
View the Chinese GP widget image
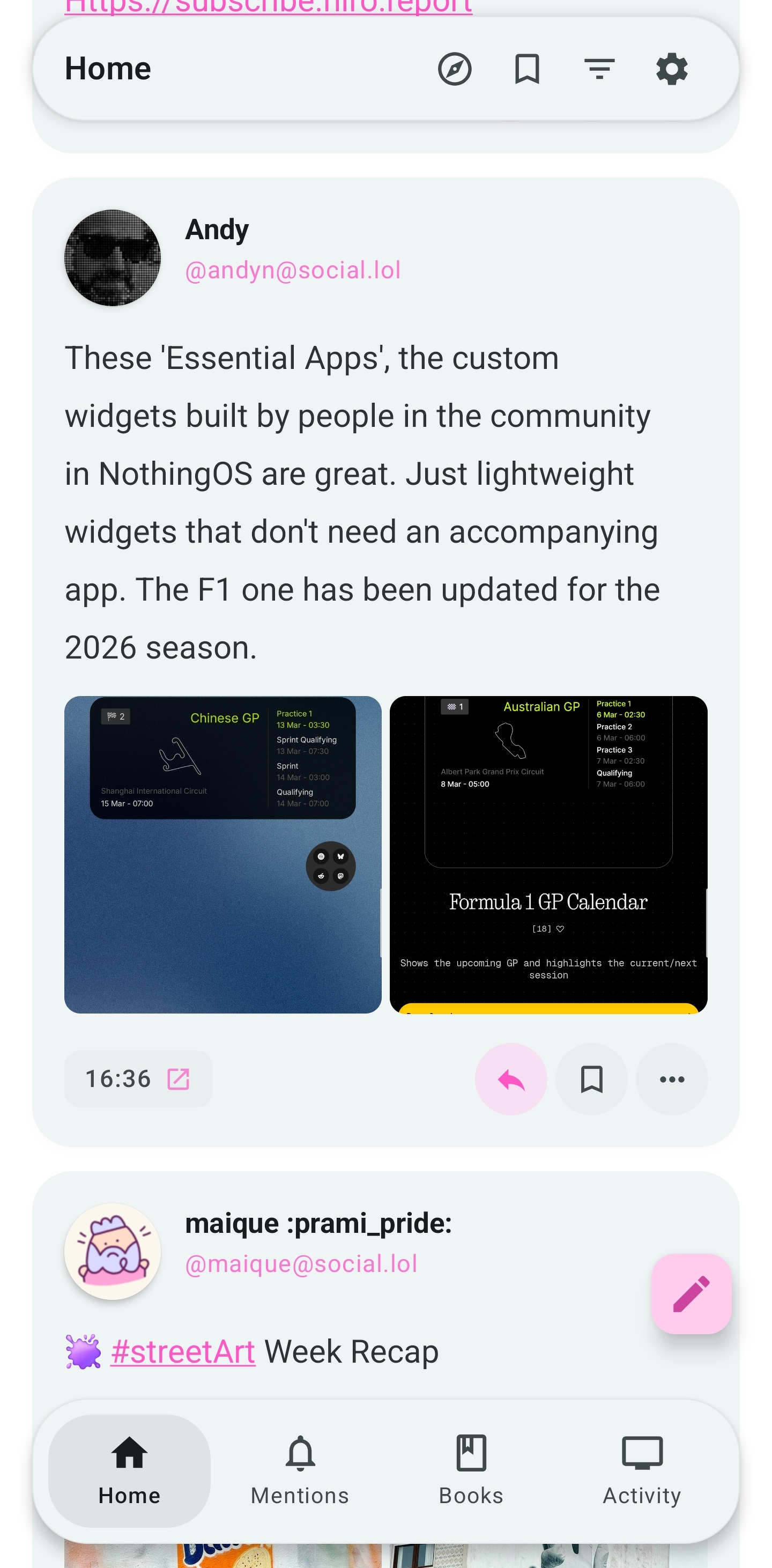(x=222, y=854)
